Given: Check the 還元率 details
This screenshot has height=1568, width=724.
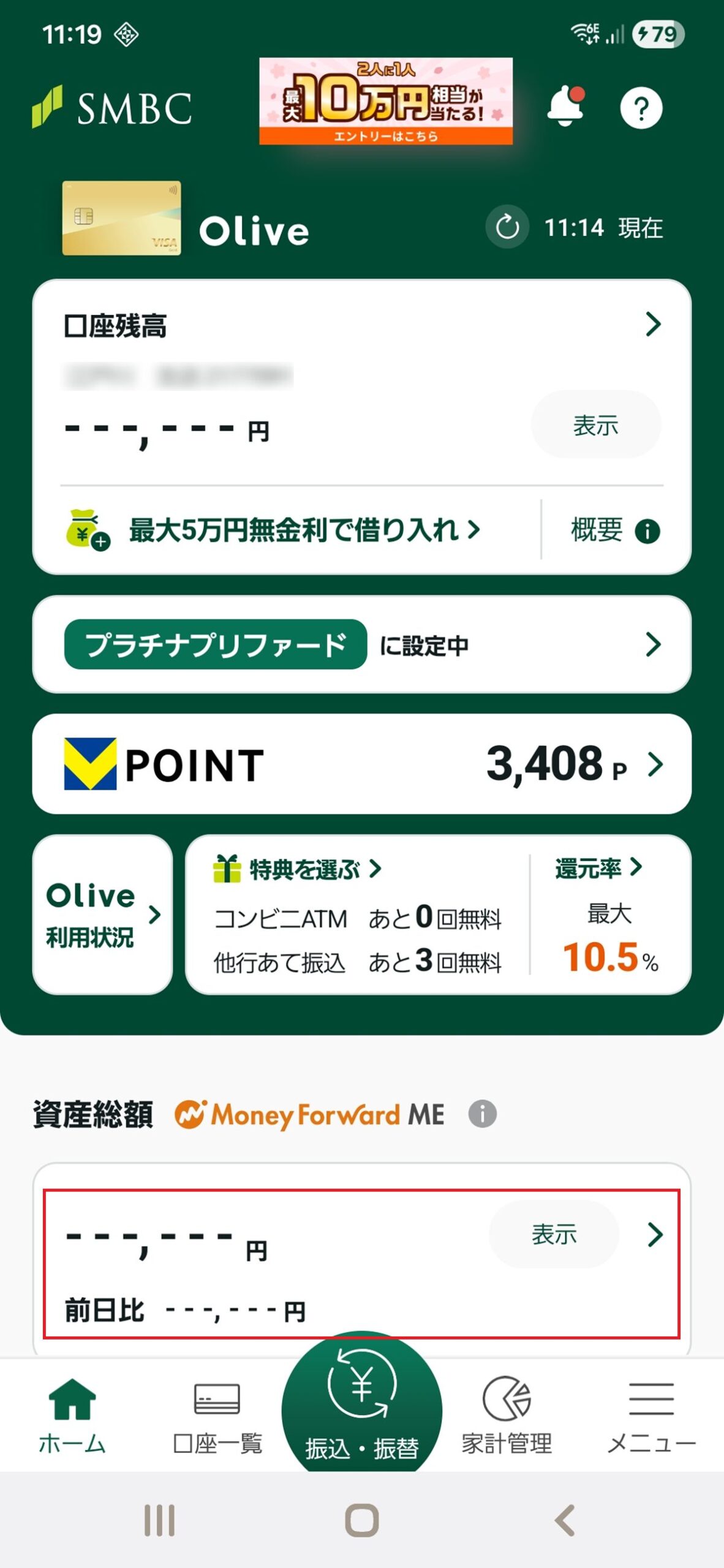Looking at the screenshot, I should point(598,868).
